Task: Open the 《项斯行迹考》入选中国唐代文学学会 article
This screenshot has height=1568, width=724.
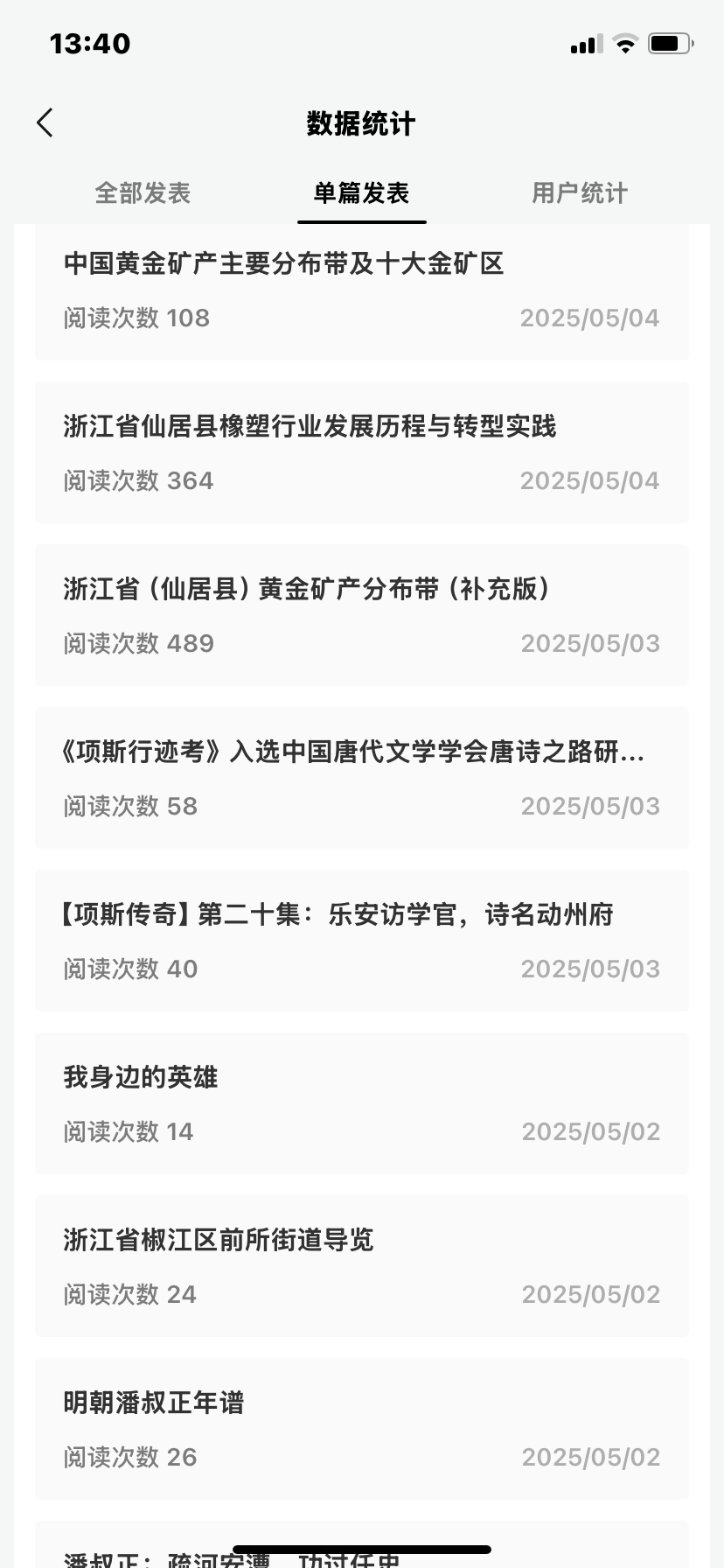Action: tap(362, 778)
